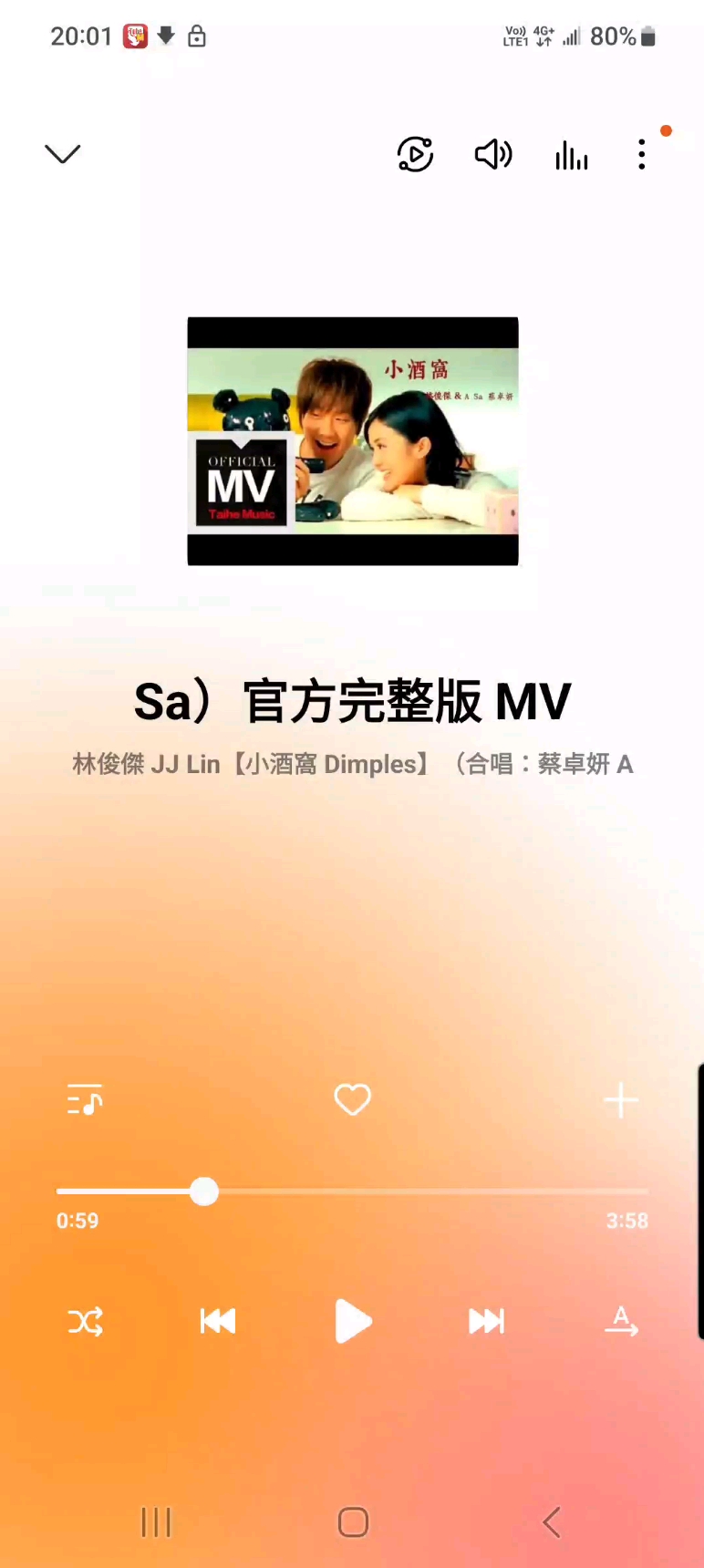Skip ahead to the next track
Image resolution: width=704 pixels, height=1568 pixels.
(x=486, y=1321)
